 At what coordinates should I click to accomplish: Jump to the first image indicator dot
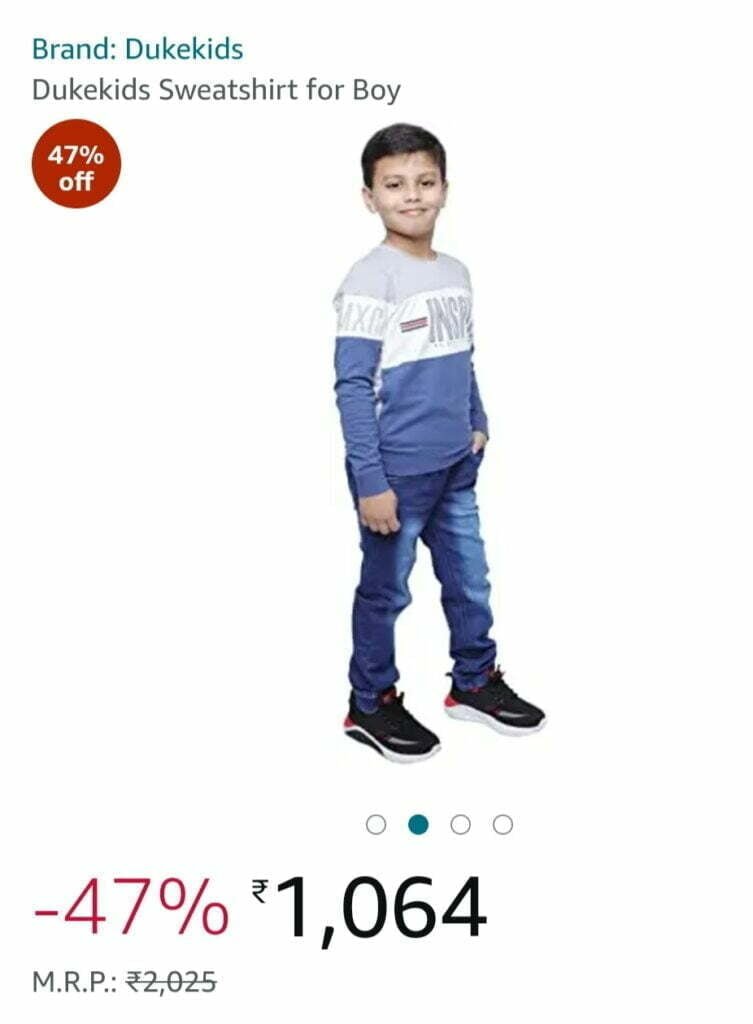point(376,825)
